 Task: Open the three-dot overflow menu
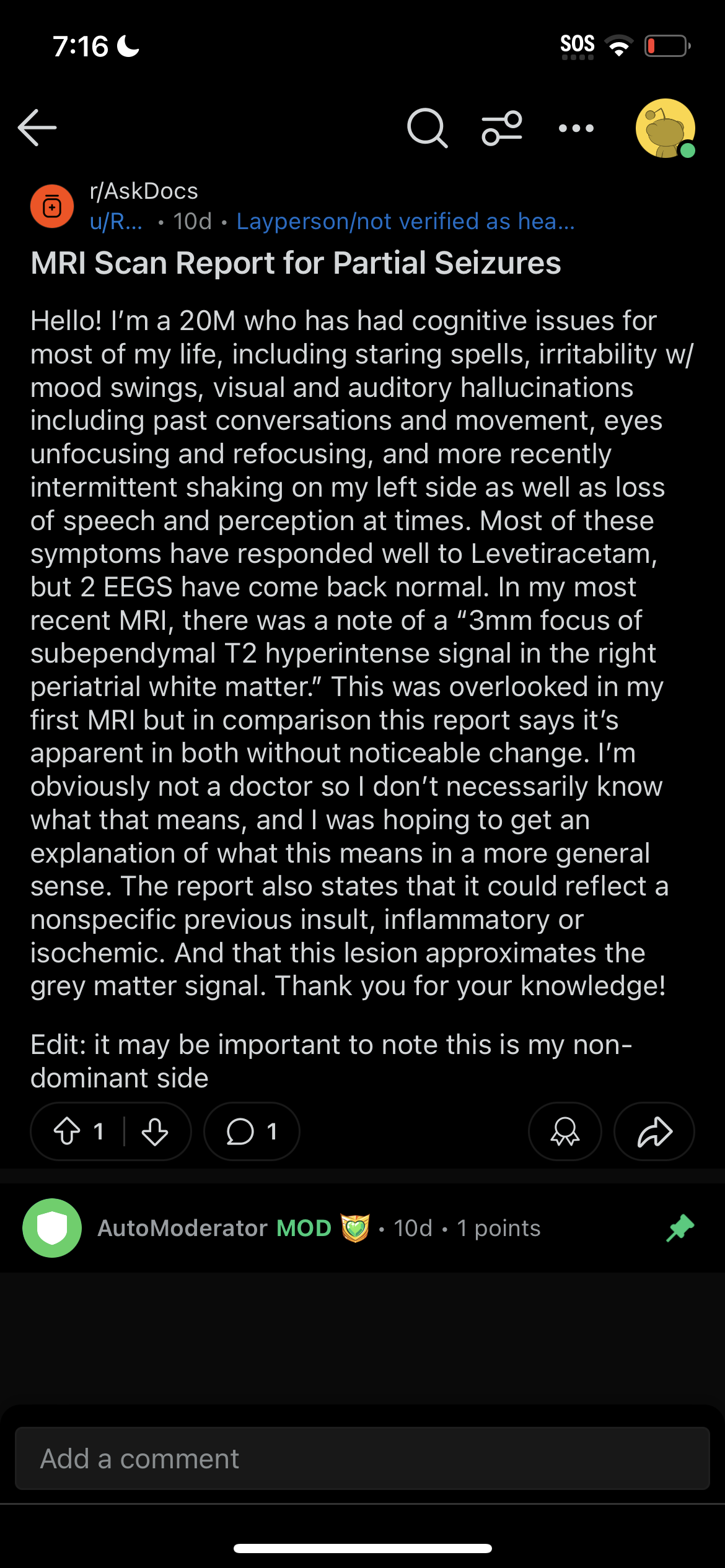click(x=576, y=128)
